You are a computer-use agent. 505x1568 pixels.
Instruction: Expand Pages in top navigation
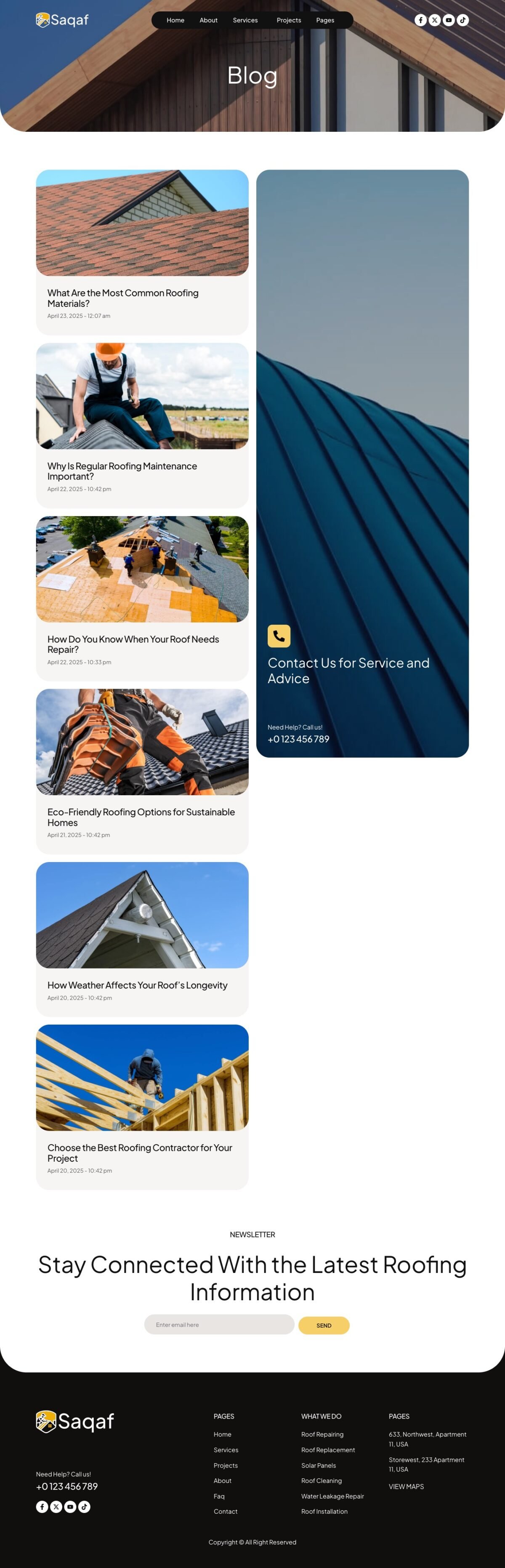325,20
